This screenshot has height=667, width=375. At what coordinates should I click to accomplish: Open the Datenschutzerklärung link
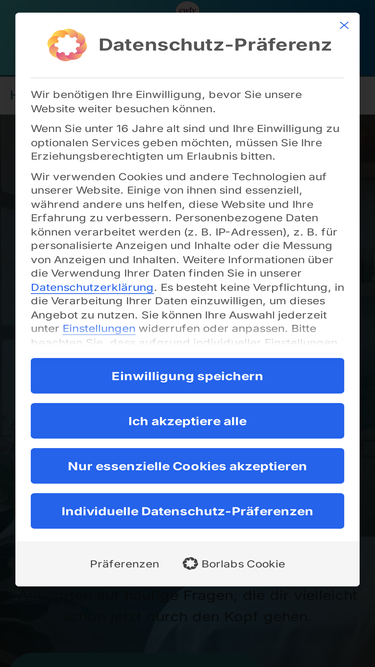coord(92,288)
